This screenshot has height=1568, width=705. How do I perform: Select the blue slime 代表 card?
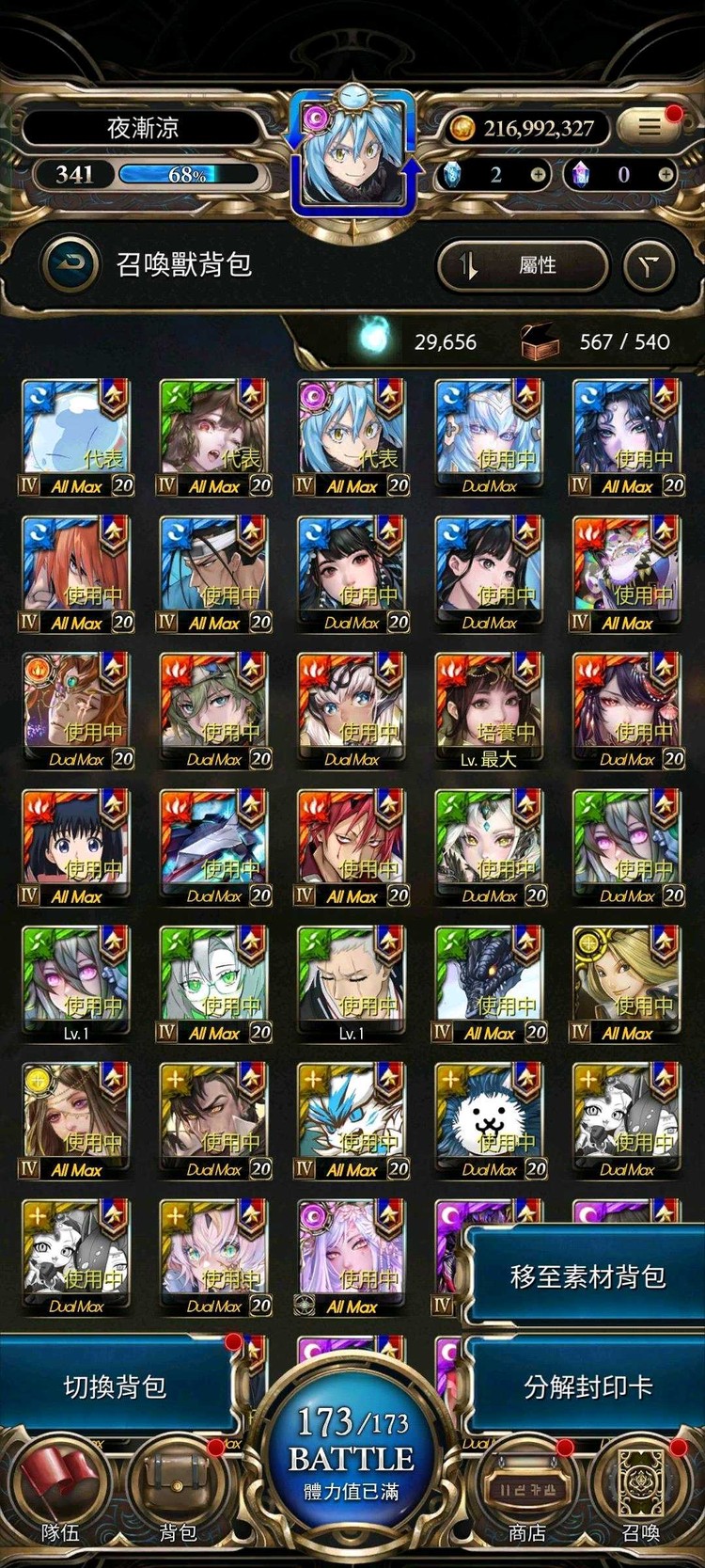pyautogui.click(x=77, y=438)
